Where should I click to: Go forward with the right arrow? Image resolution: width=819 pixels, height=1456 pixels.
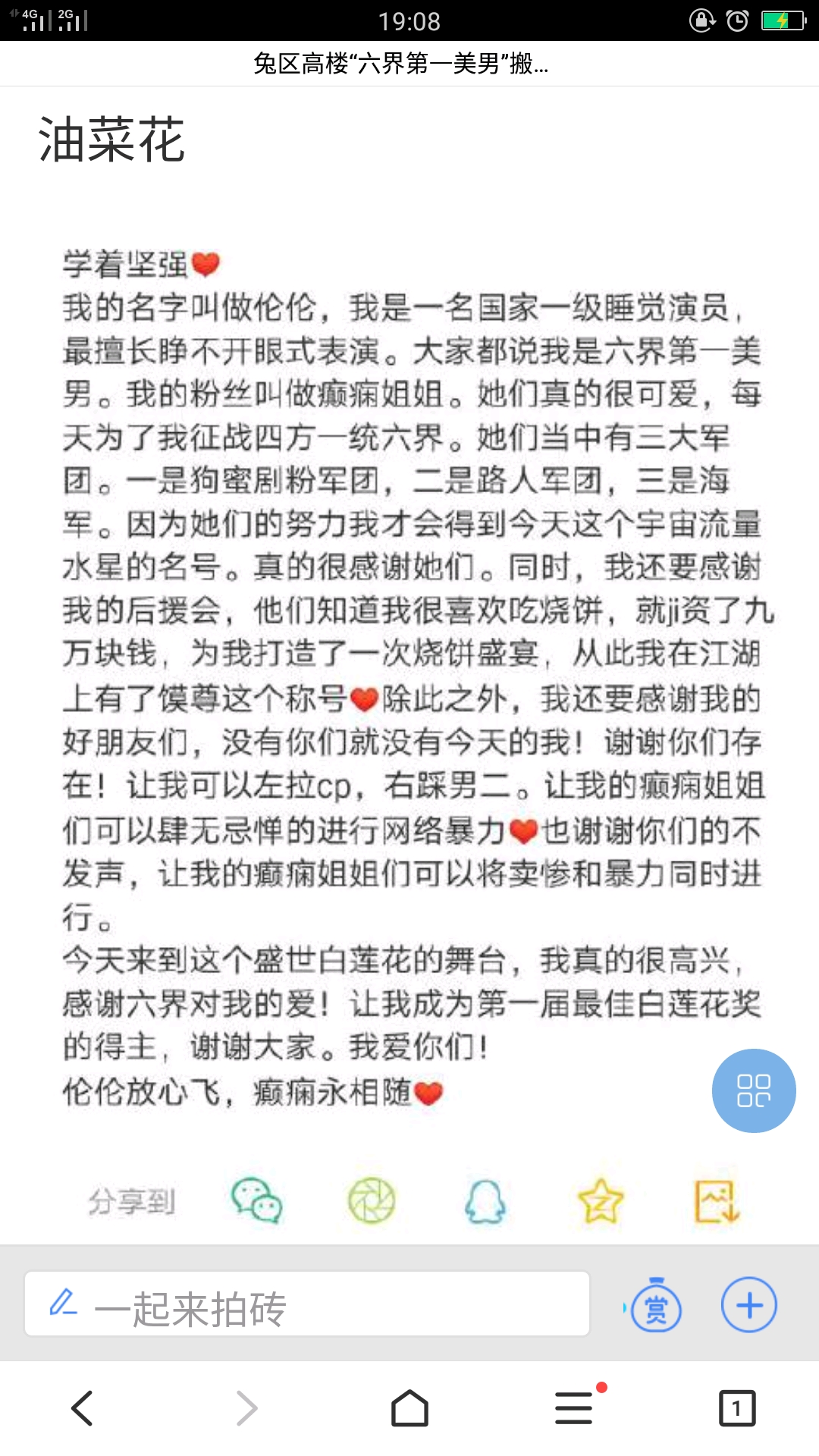tap(246, 1408)
